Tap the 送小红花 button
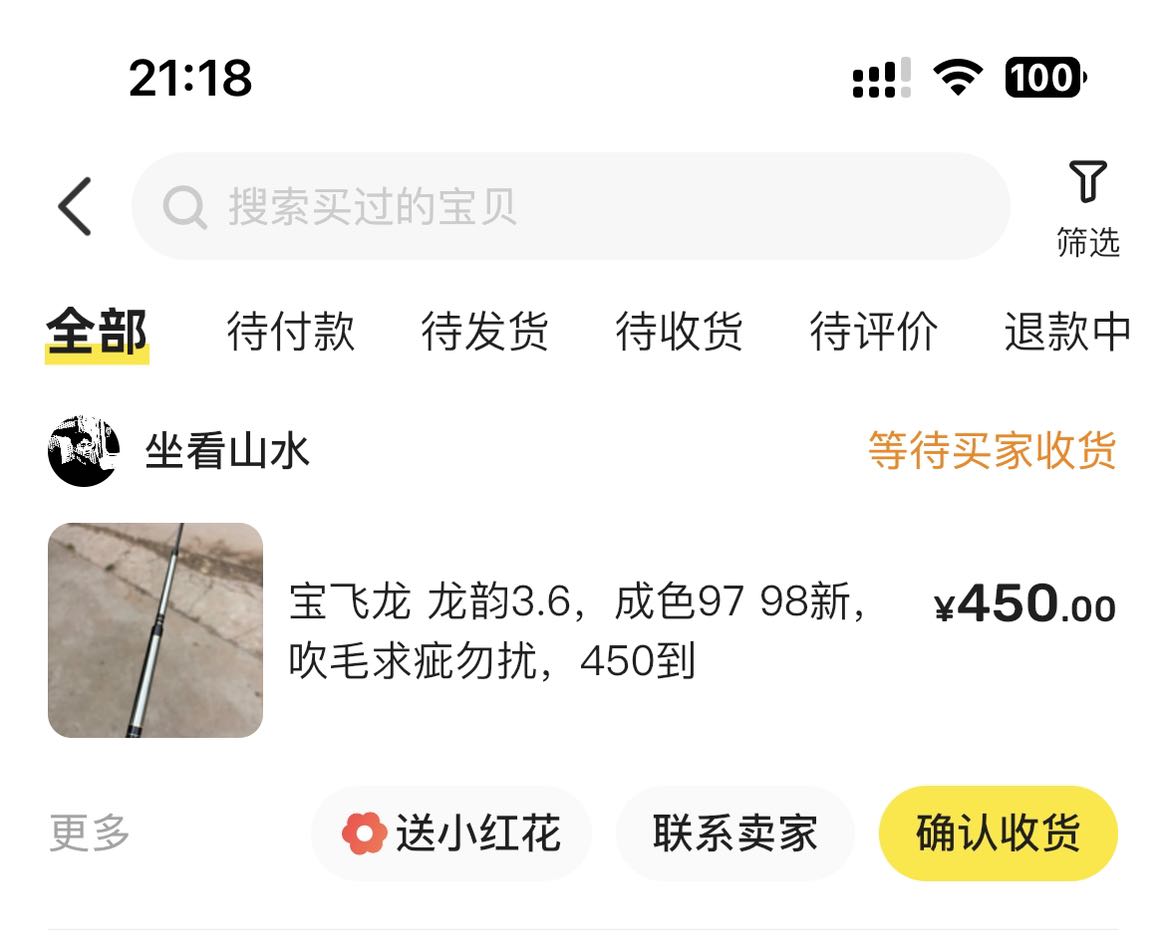The width and height of the screenshot is (1166, 950). tap(451, 833)
